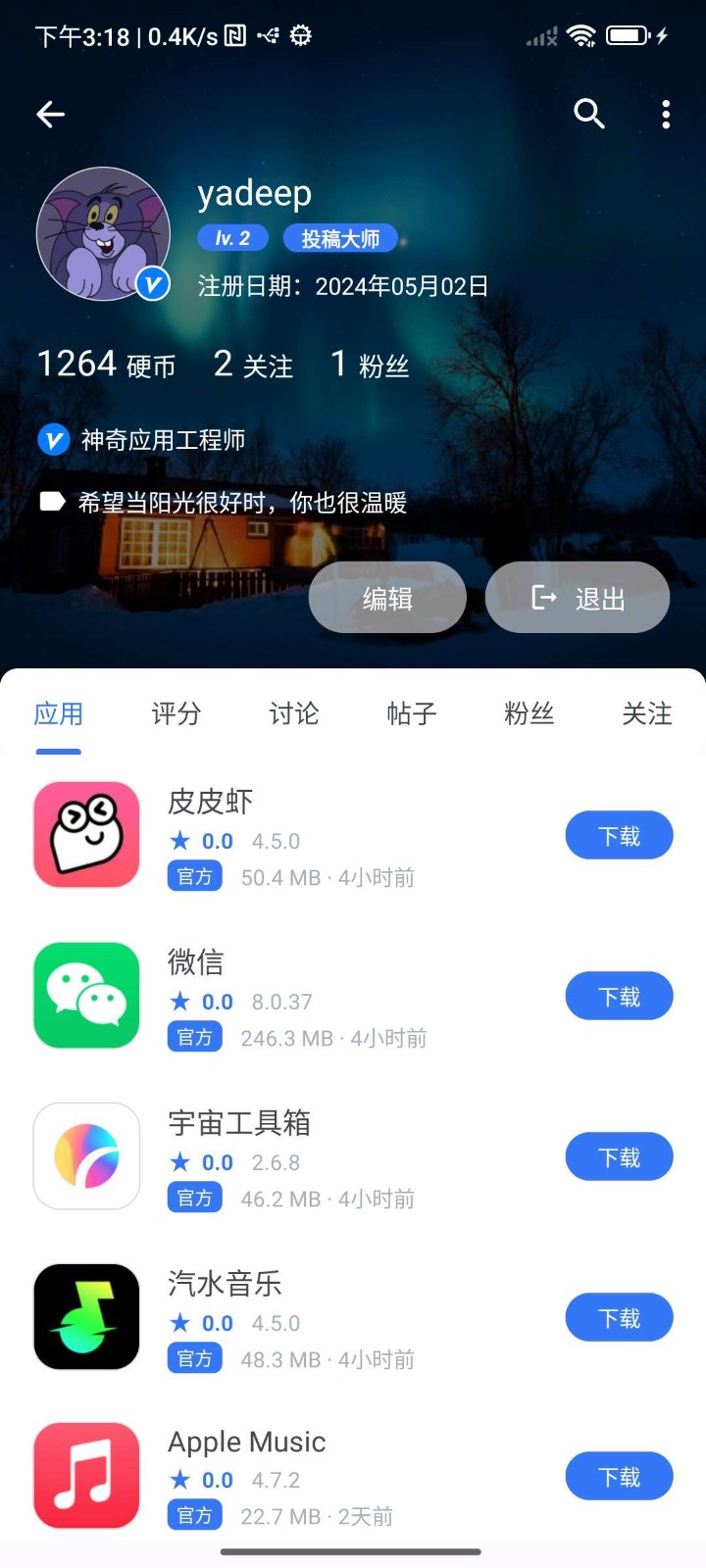Open the 关注 tab
This screenshot has width=706, height=1568.
[645, 714]
